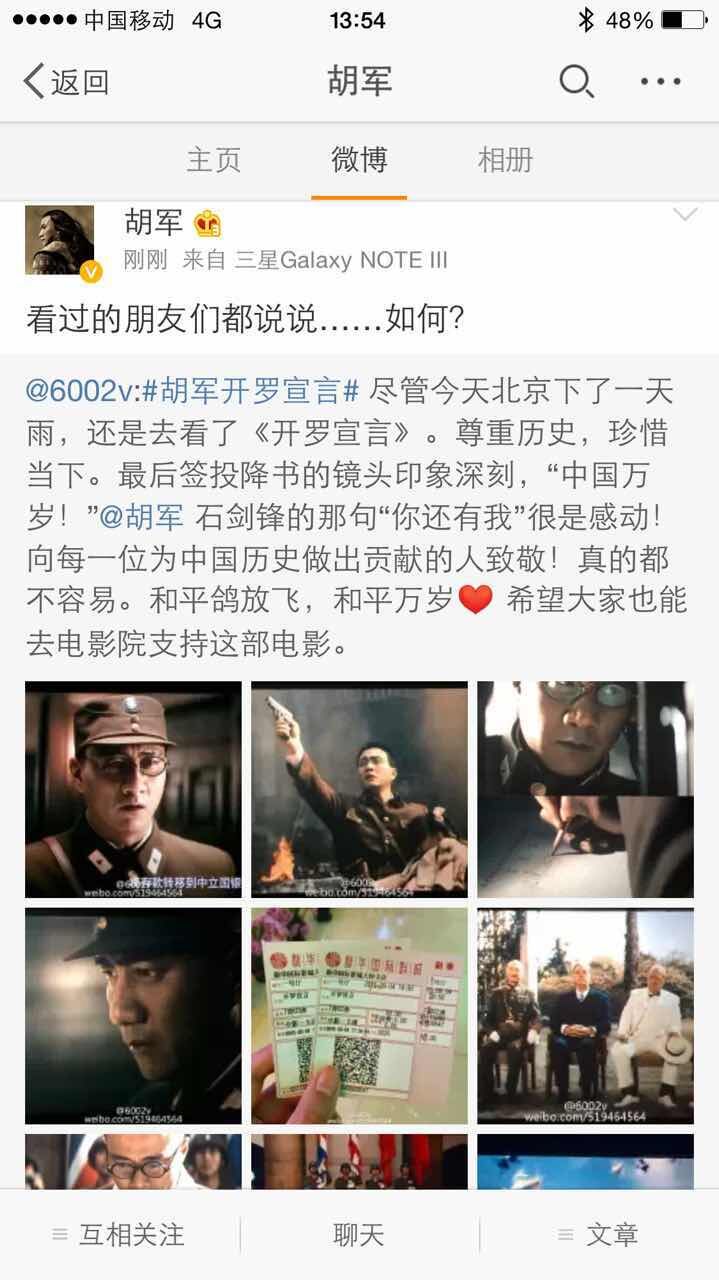Open photo of hand signing document
This screenshot has height=1280, width=719.
coord(585,789)
